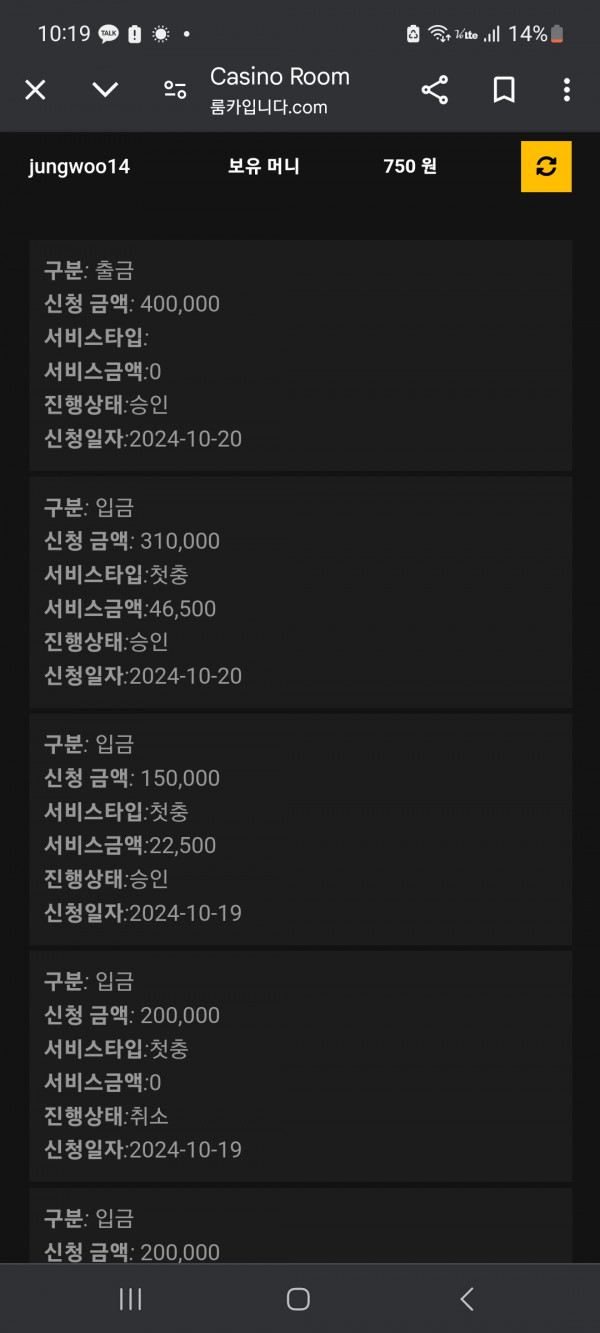Open the browser overflow menu
This screenshot has height=1333, width=600.
566,90
